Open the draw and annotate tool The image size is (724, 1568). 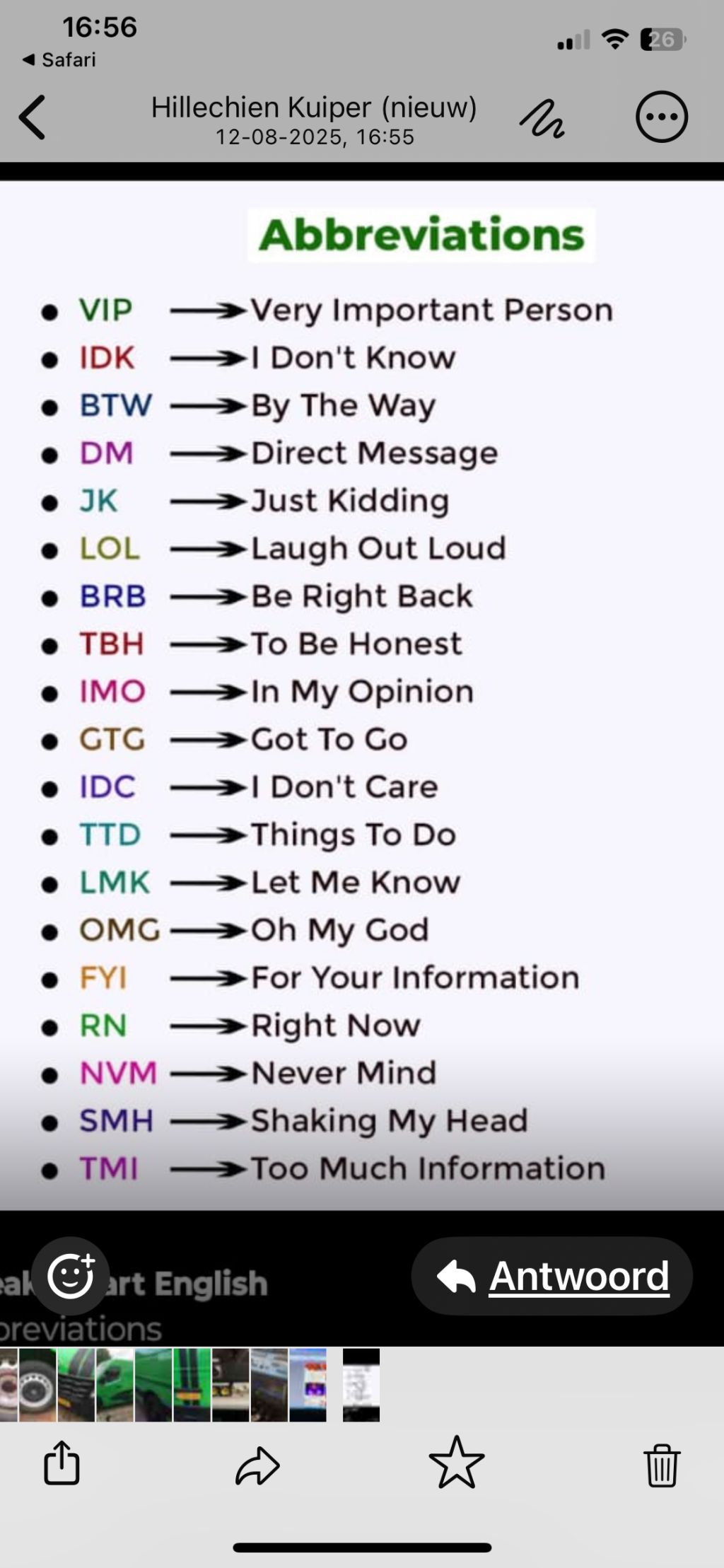tap(542, 118)
